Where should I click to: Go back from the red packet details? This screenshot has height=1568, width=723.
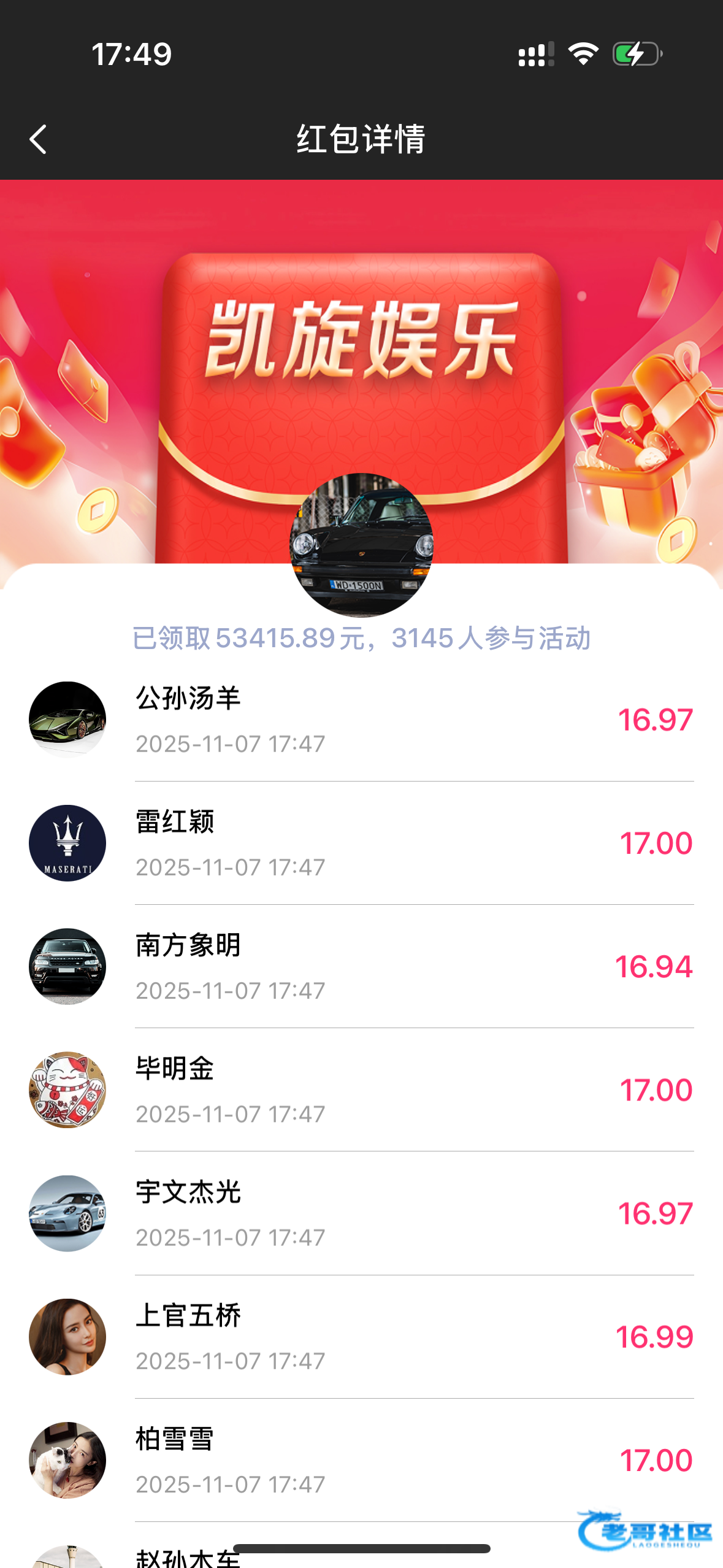click(38, 139)
